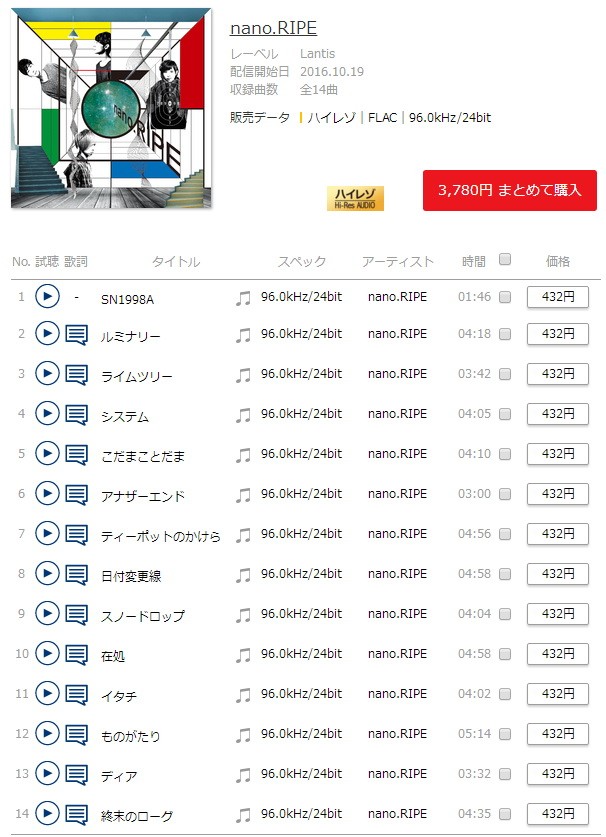Listen to the preview of スノードロップ
The width and height of the screenshot is (606, 837).
47,613
